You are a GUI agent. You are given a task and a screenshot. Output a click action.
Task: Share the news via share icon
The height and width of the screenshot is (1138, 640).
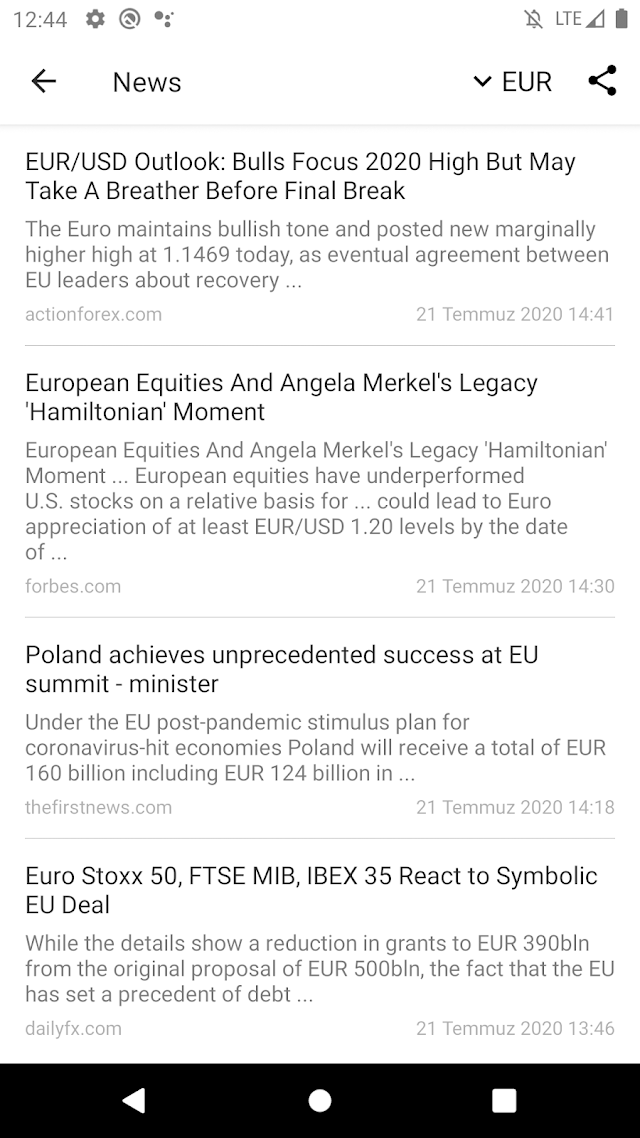[602, 81]
